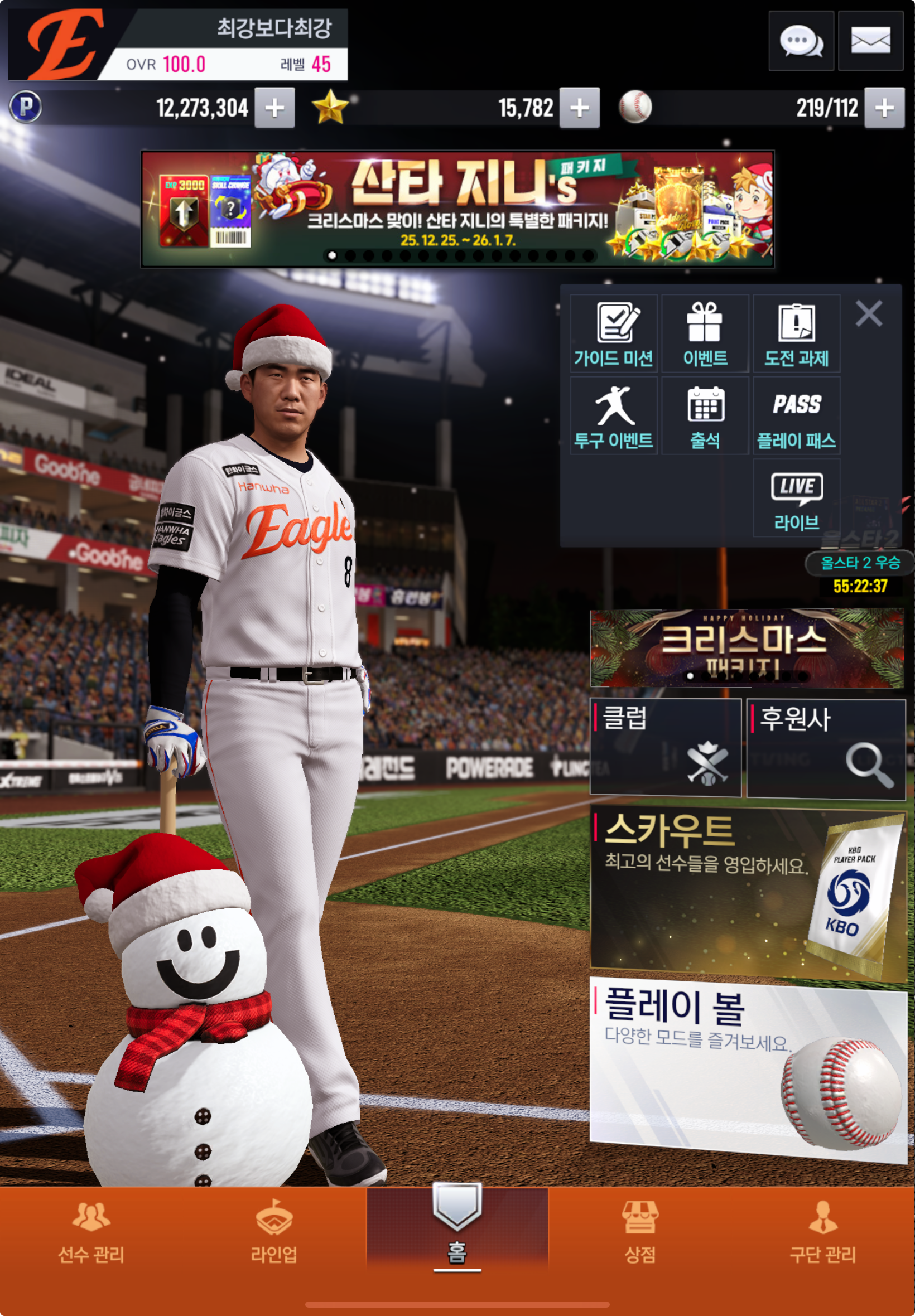Open the 클럽 card
Image resolution: width=915 pixels, height=1316 pixels.
point(665,747)
